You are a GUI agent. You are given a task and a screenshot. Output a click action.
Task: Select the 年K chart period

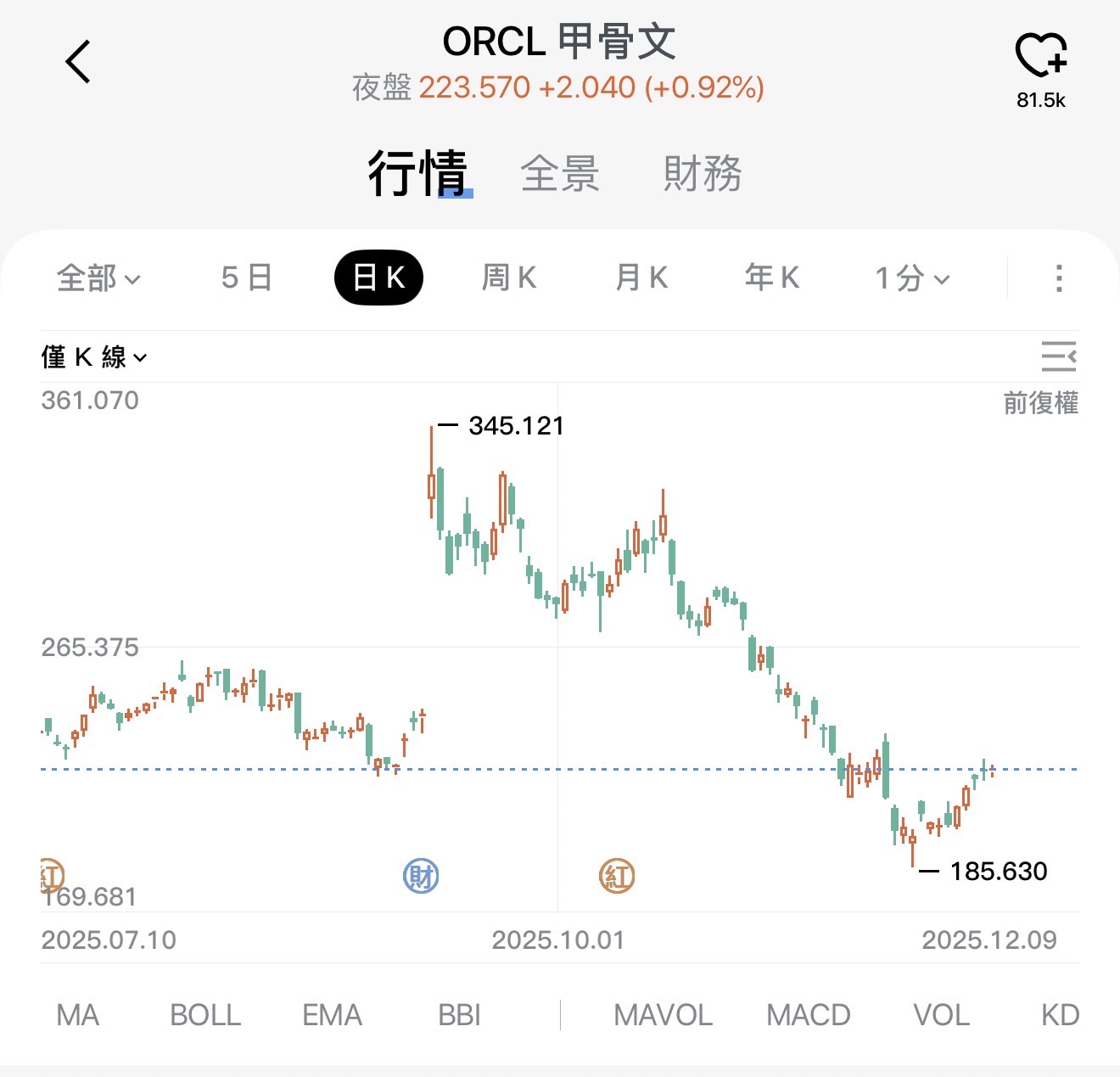coord(772,278)
